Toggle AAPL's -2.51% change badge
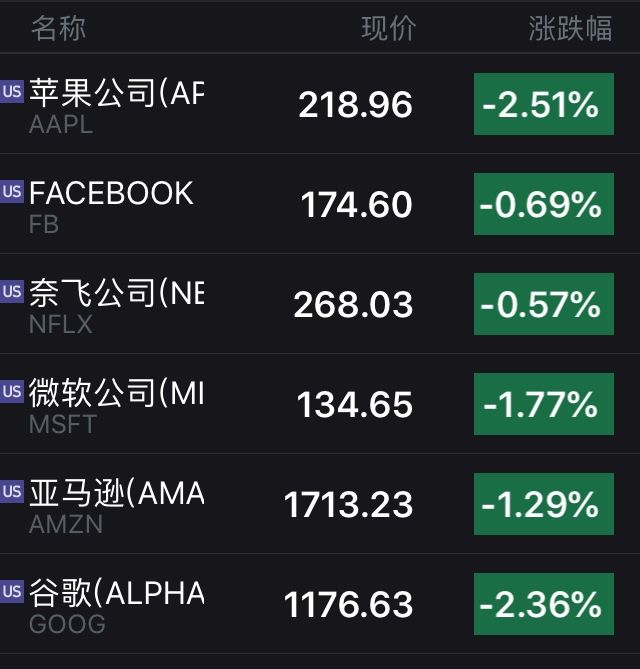This screenshot has width=640, height=669. click(543, 104)
